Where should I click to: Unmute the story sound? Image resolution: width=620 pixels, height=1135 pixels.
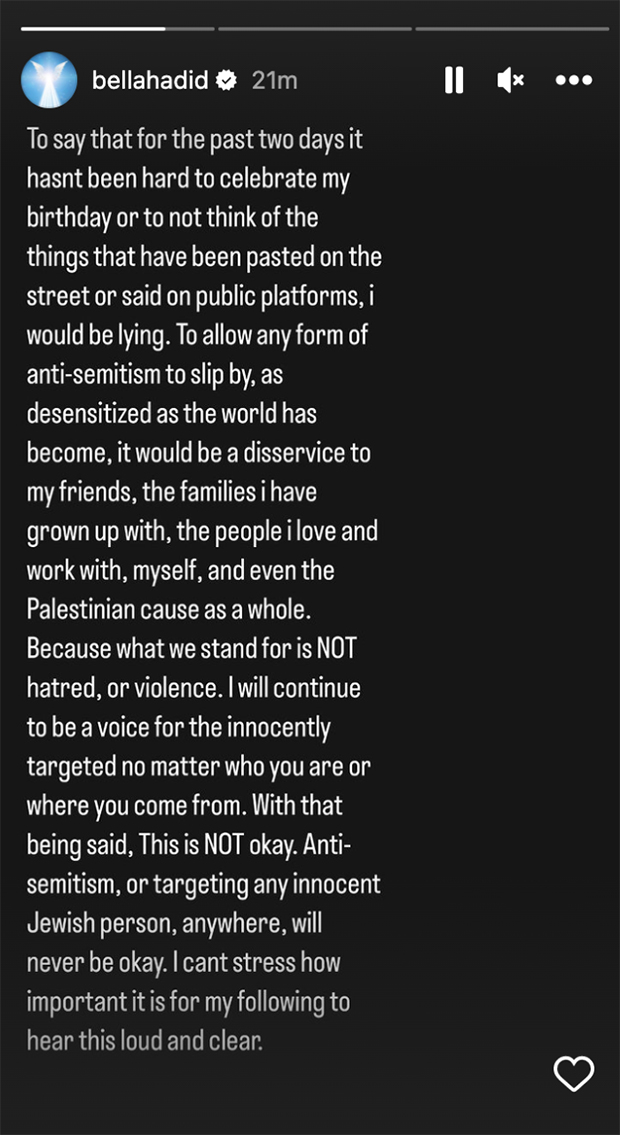coord(511,80)
